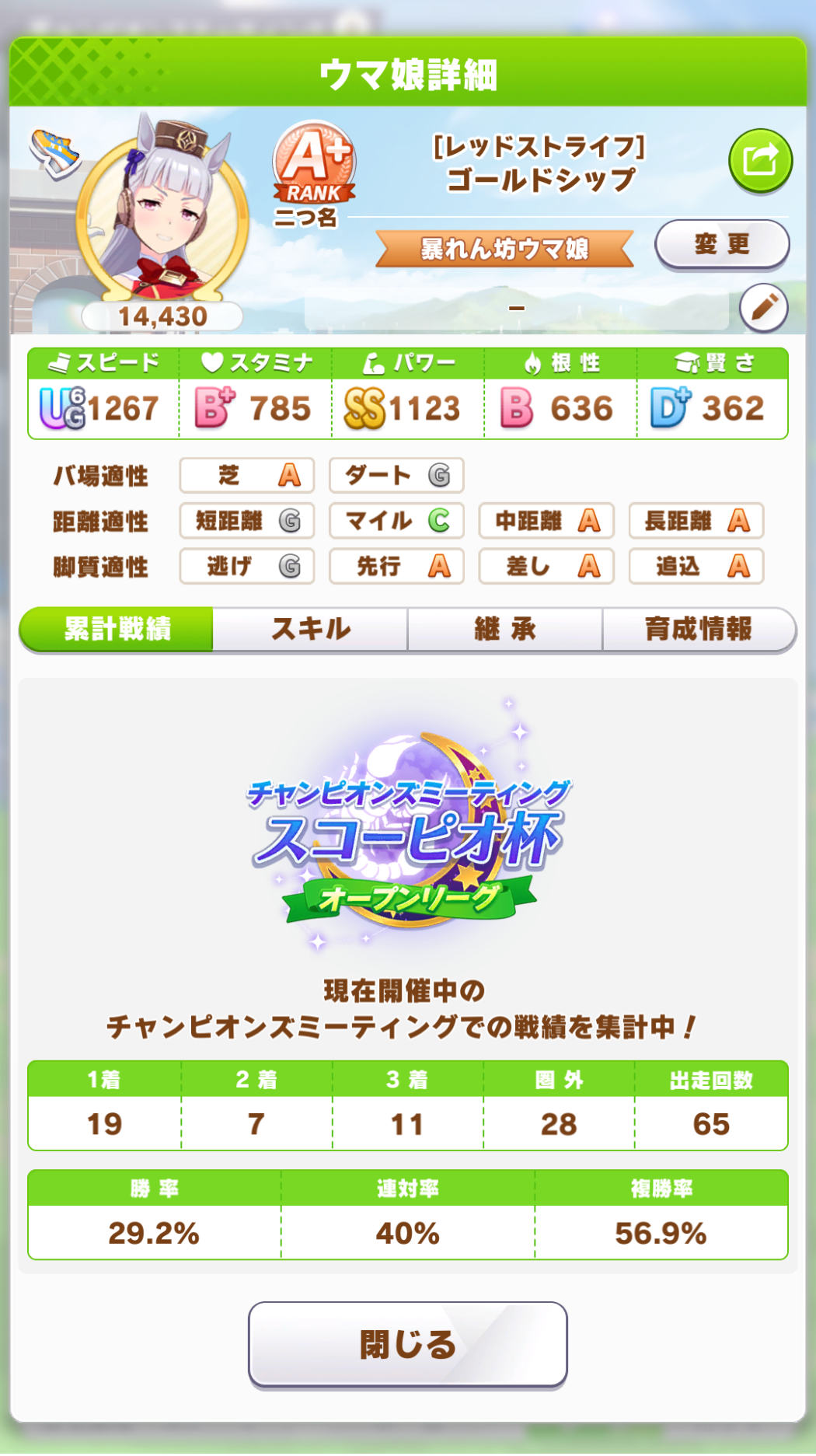The width and height of the screenshot is (816, 1456).
Task: Close the dialog with 閉じる
Action: (407, 1344)
